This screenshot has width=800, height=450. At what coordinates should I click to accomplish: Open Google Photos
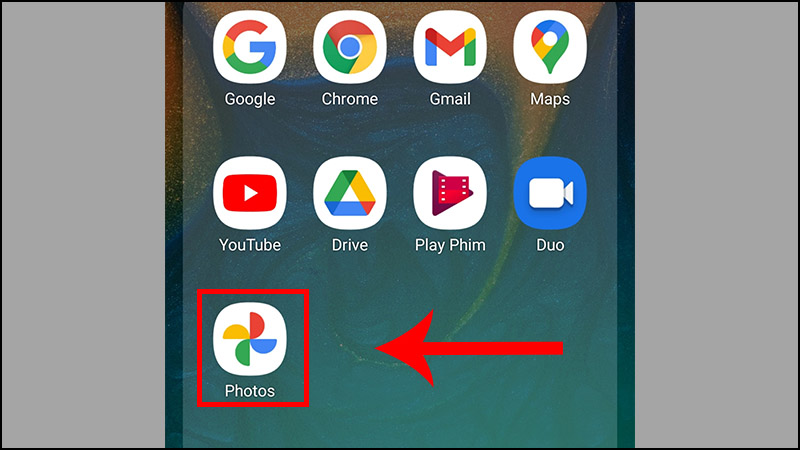(x=250, y=338)
